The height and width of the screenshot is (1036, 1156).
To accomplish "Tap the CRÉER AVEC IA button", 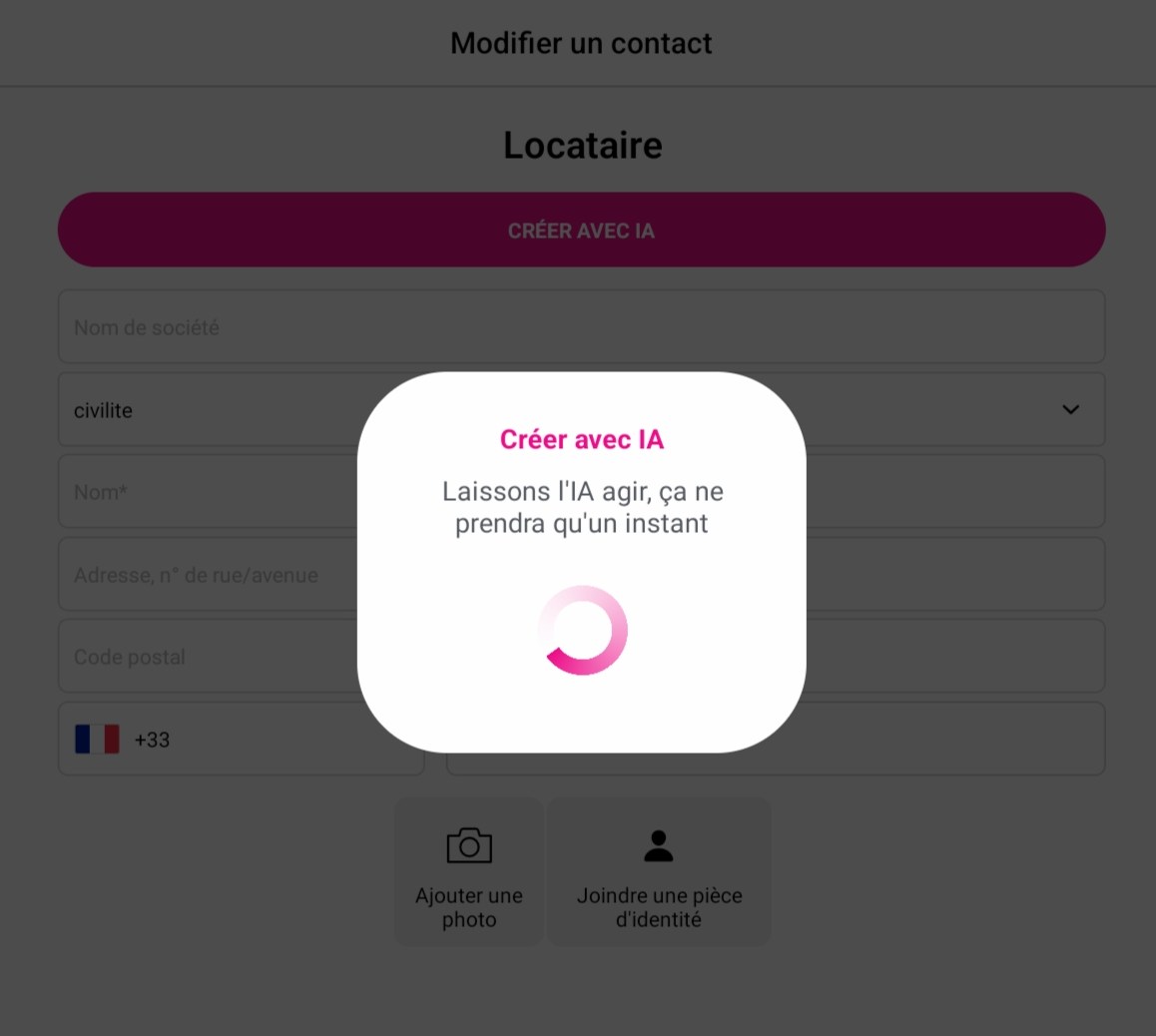I will pyautogui.click(x=581, y=231).
